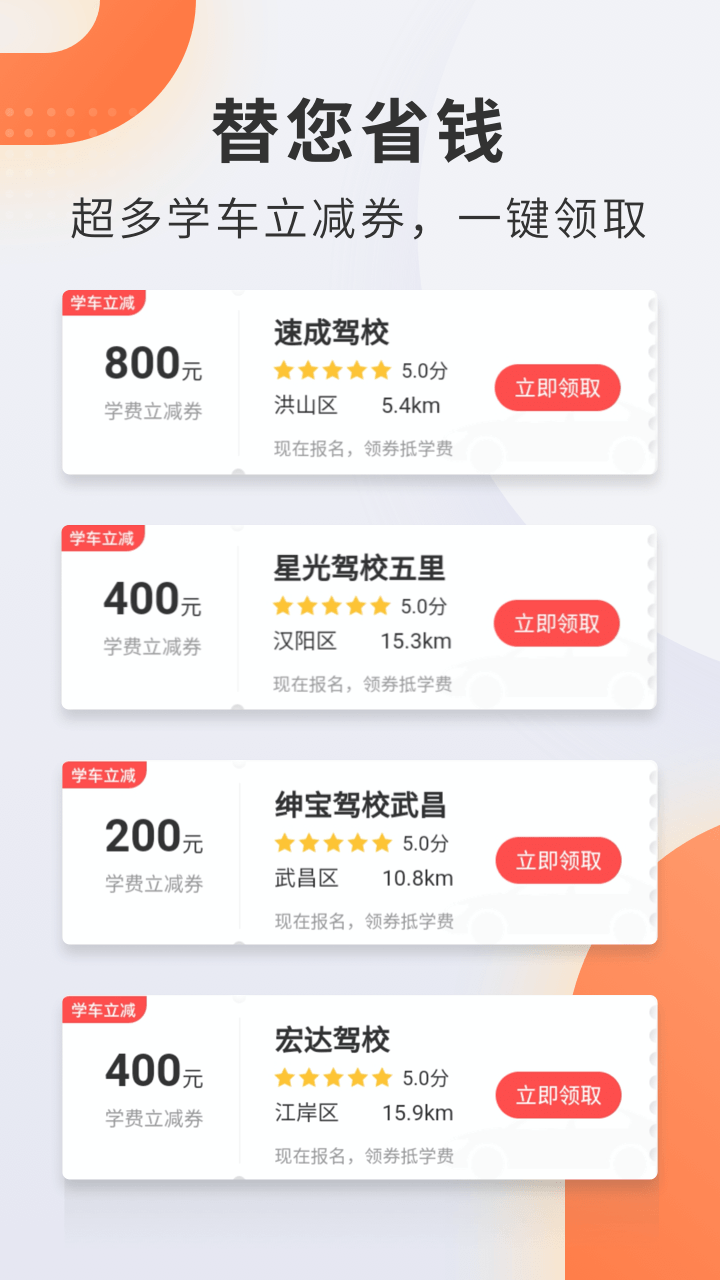
Task: Click 立即领取 for 星光驾校五里
Action: pos(557,623)
